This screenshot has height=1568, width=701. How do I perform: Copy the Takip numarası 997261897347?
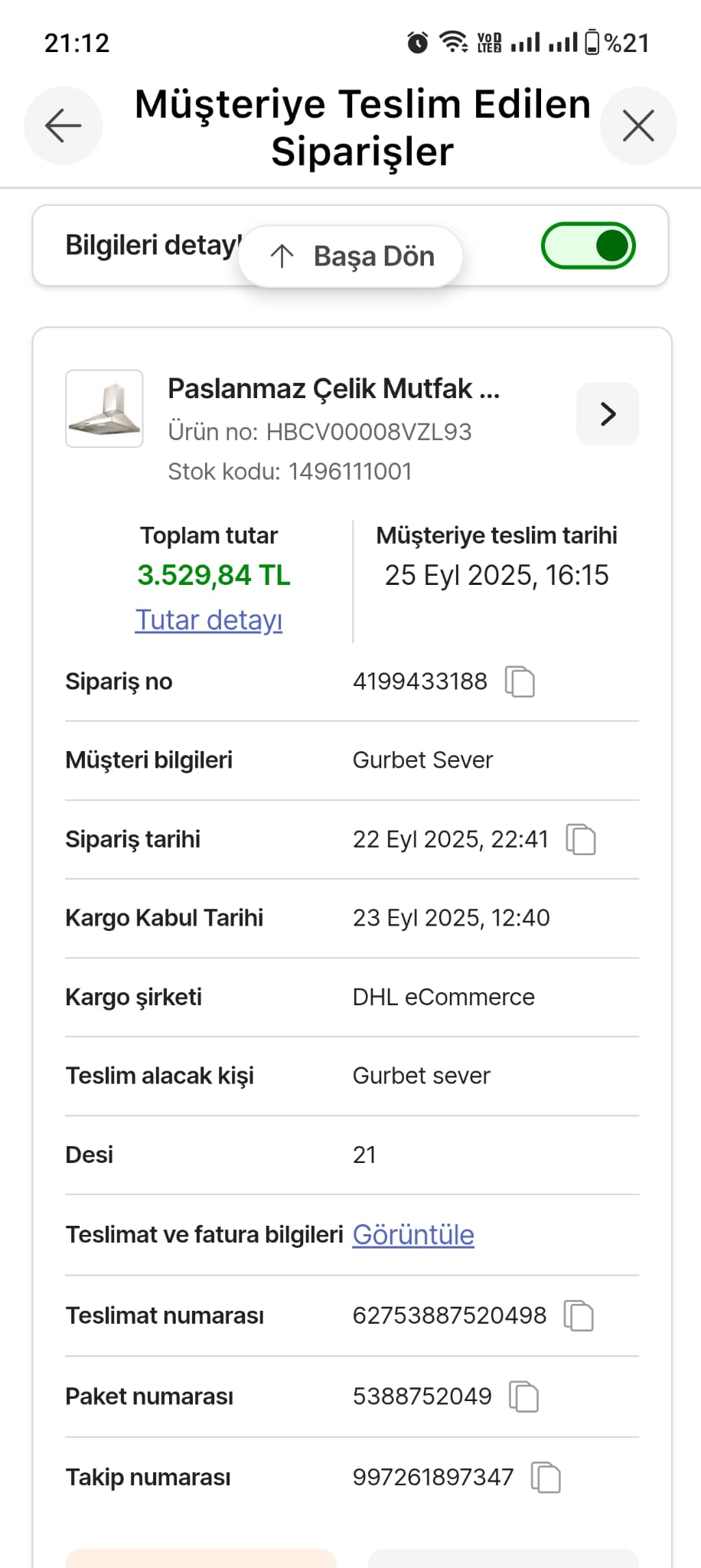point(546,1477)
